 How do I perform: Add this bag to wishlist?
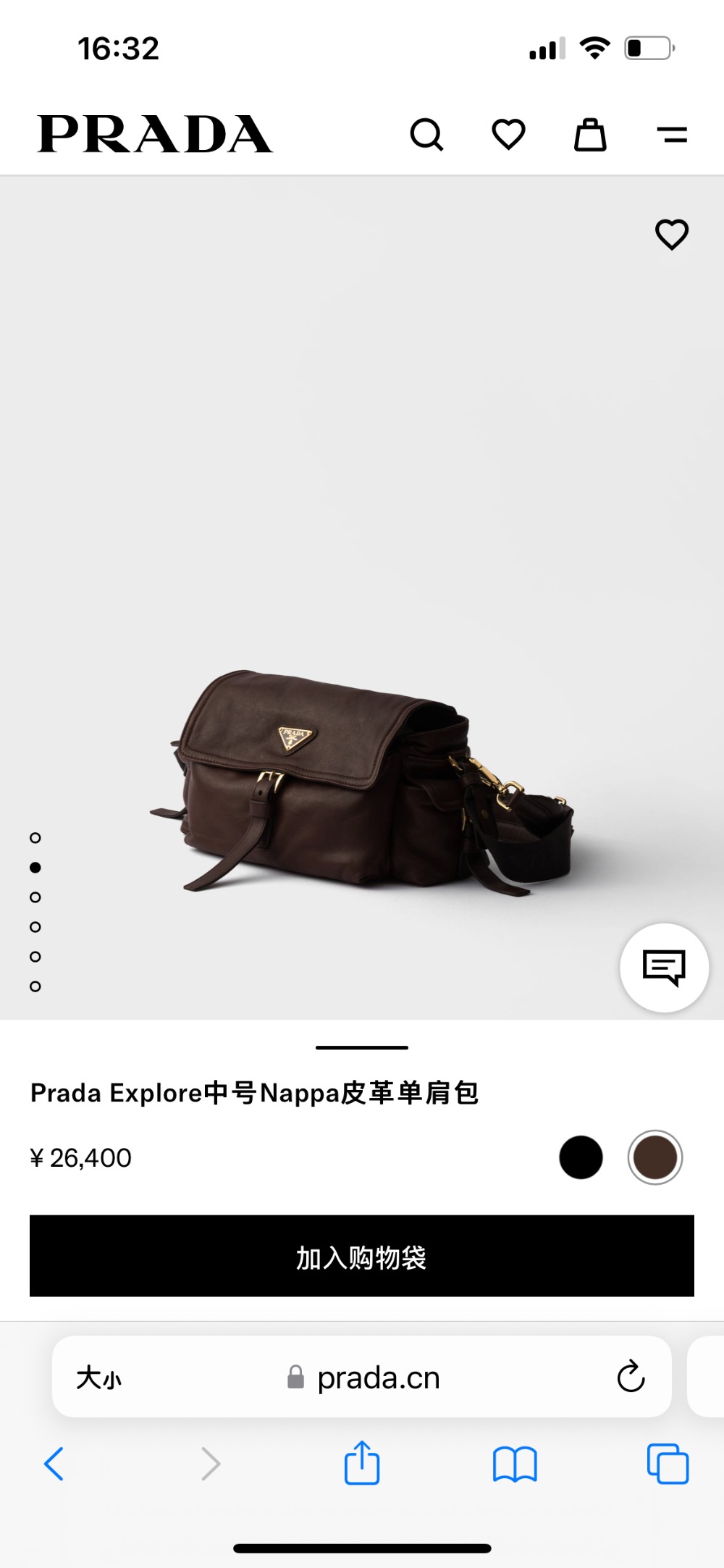point(672,235)
